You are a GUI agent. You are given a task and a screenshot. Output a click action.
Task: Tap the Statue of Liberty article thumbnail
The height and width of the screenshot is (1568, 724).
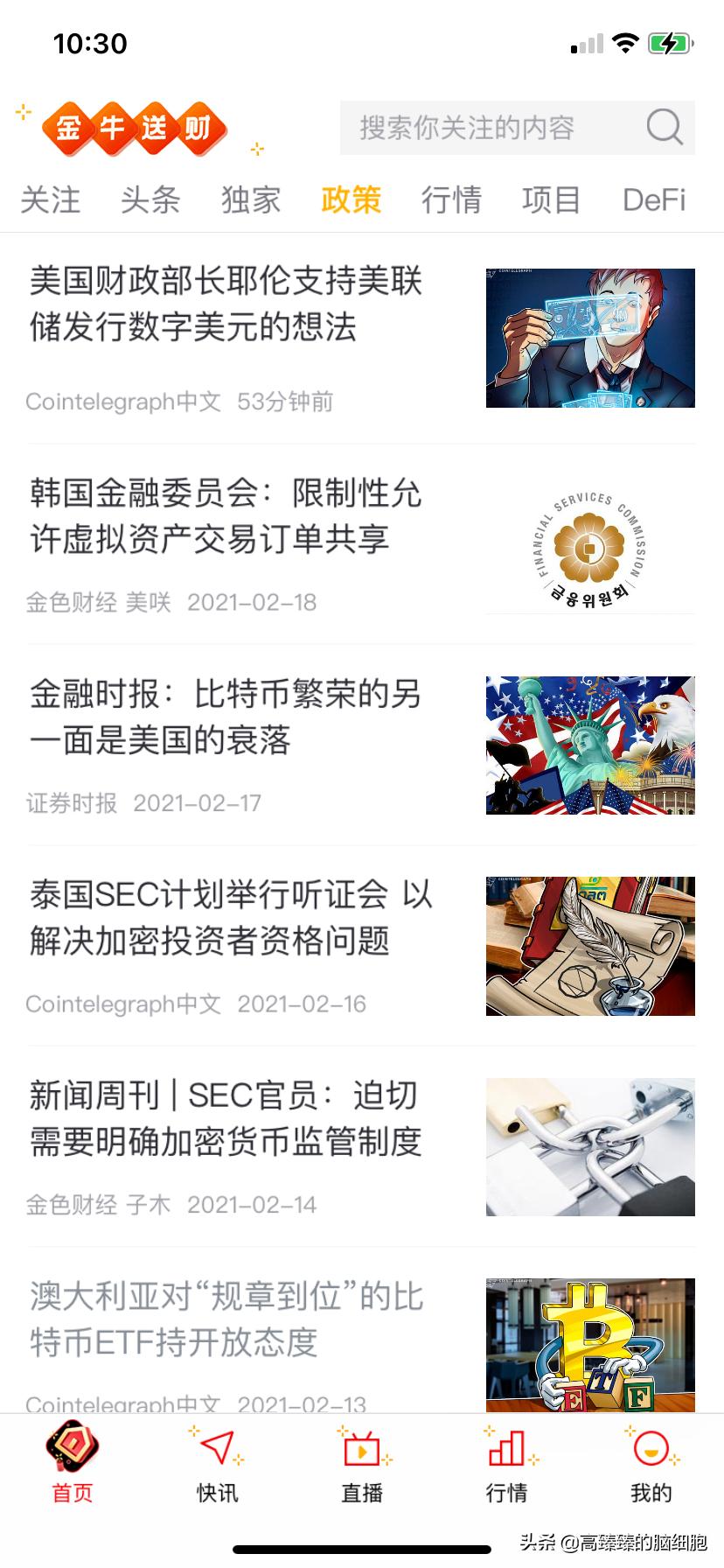coord(589,745)
